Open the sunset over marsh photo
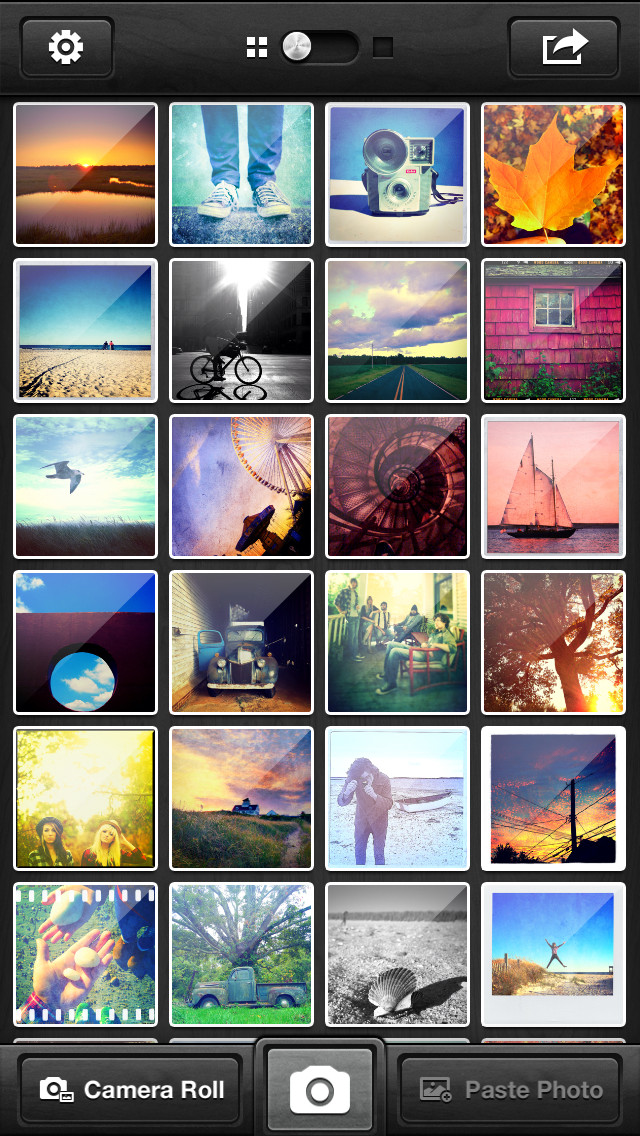 click(86, 174)
